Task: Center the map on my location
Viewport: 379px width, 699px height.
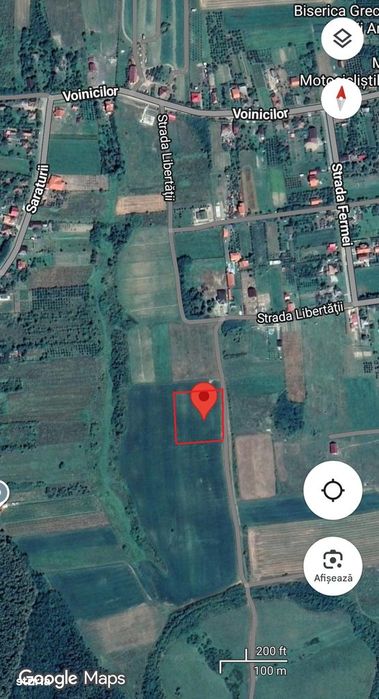Action: [x=333, y=490]
